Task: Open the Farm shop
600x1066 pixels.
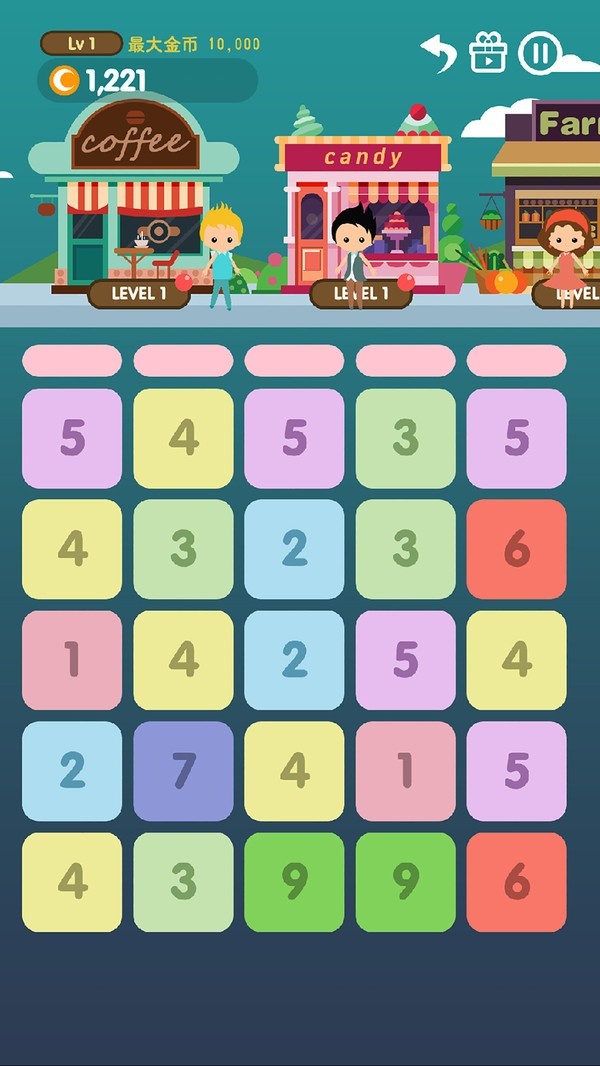Action: pos(550,200)
